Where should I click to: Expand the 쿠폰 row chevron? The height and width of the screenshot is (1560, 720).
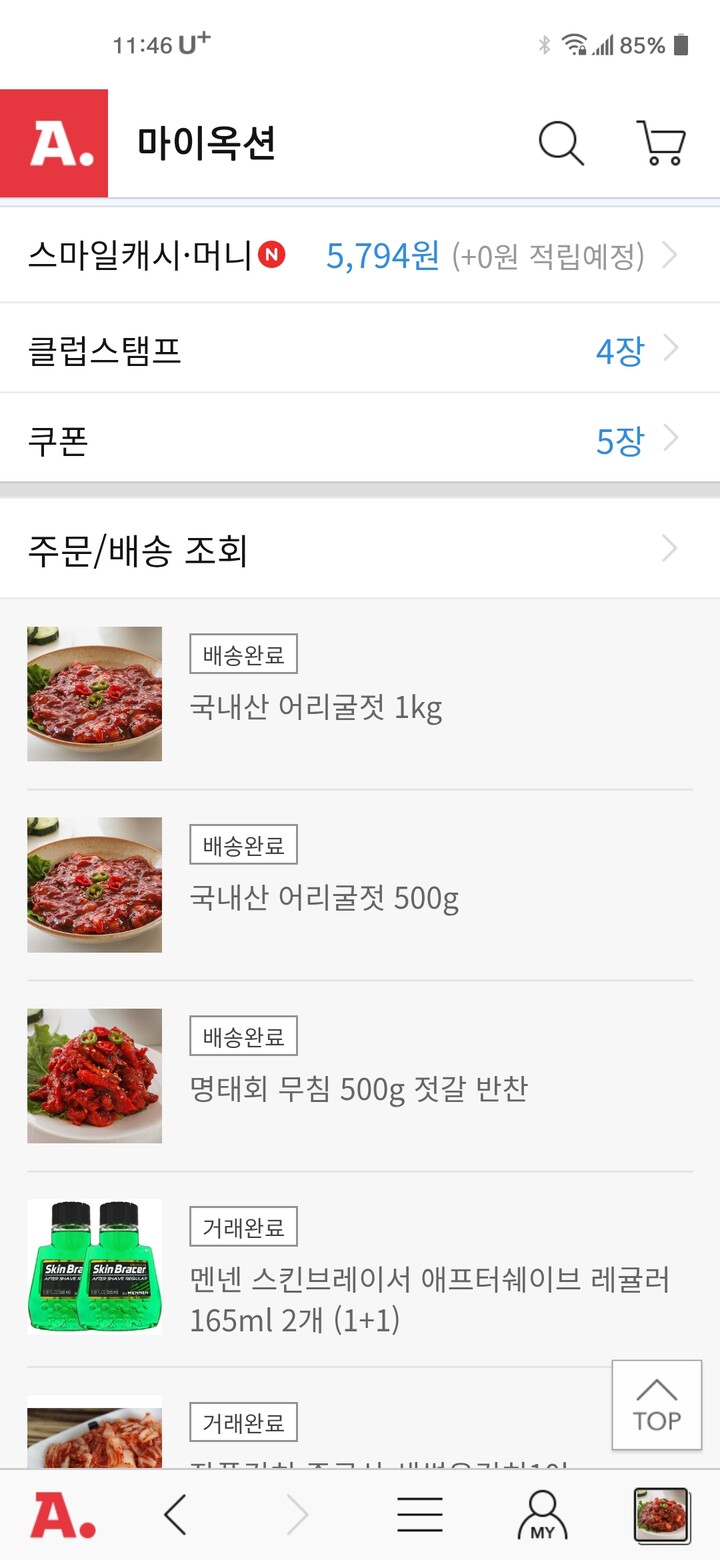coord(669,438)
